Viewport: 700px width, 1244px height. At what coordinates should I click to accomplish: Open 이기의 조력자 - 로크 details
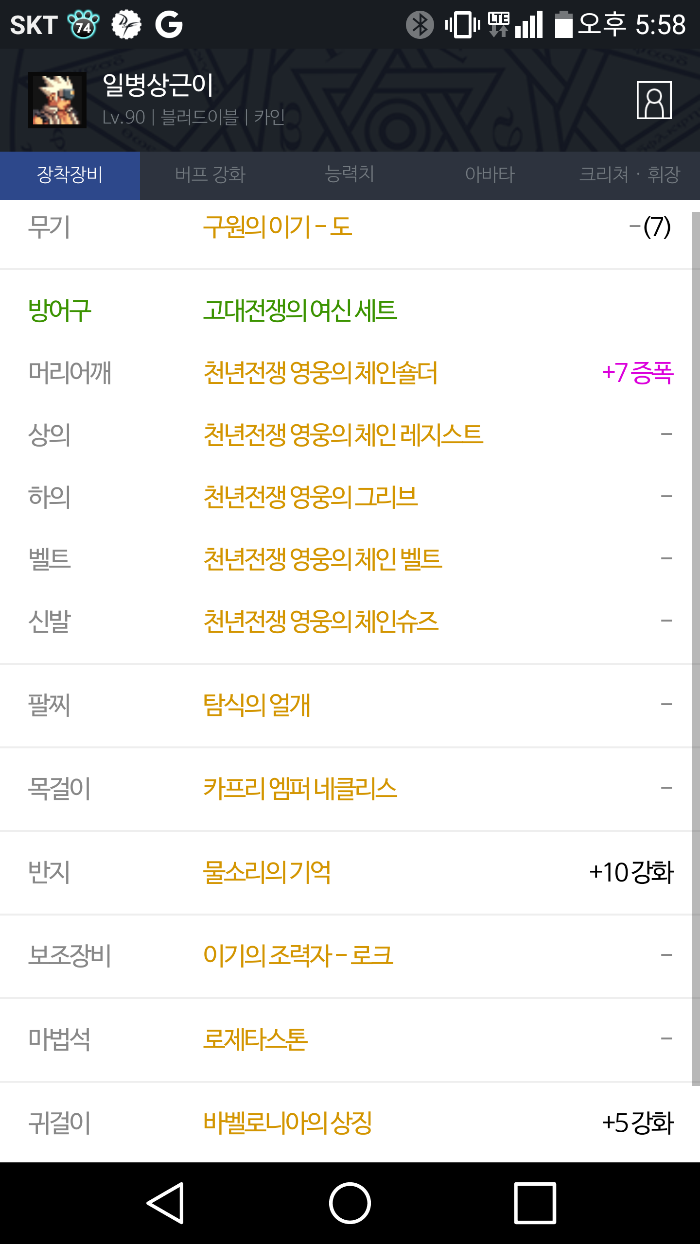coord(298,956)
